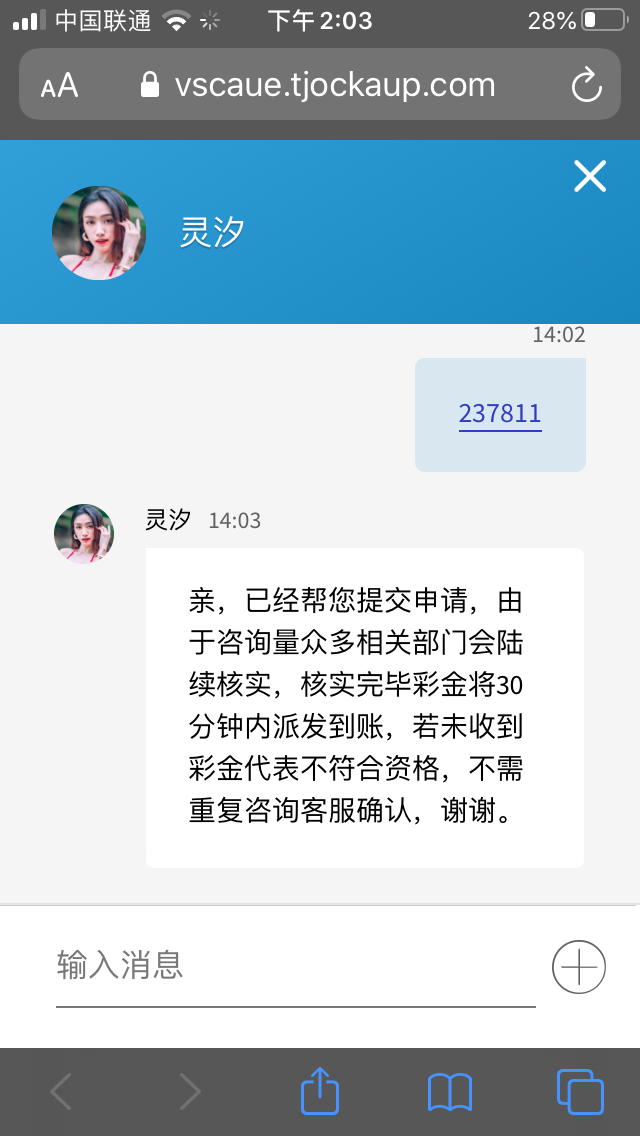The height and width of the screenshot is (1136, 640).
Task: Show all open Safari tabs
Action: coord(579,1091)
